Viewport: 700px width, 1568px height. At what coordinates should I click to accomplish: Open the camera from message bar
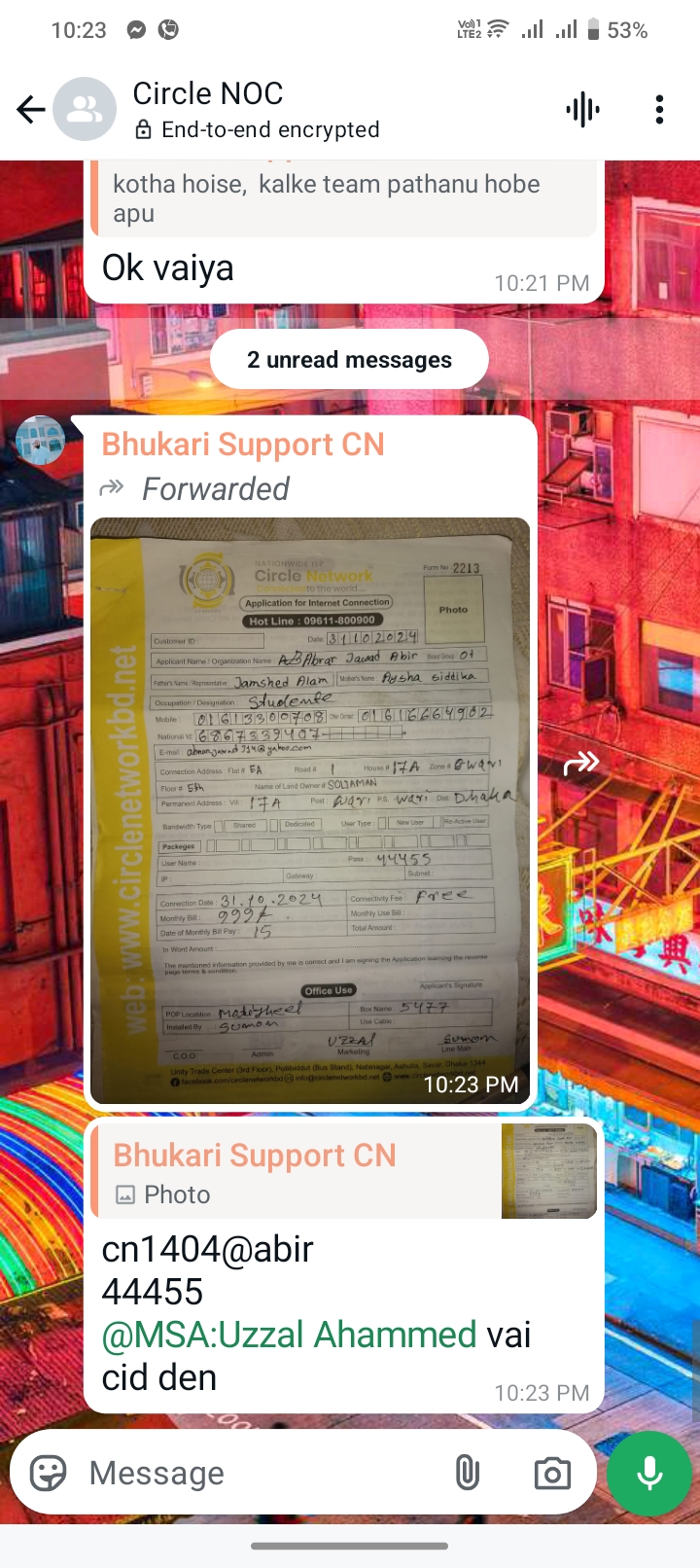(x=552, y=1474)
